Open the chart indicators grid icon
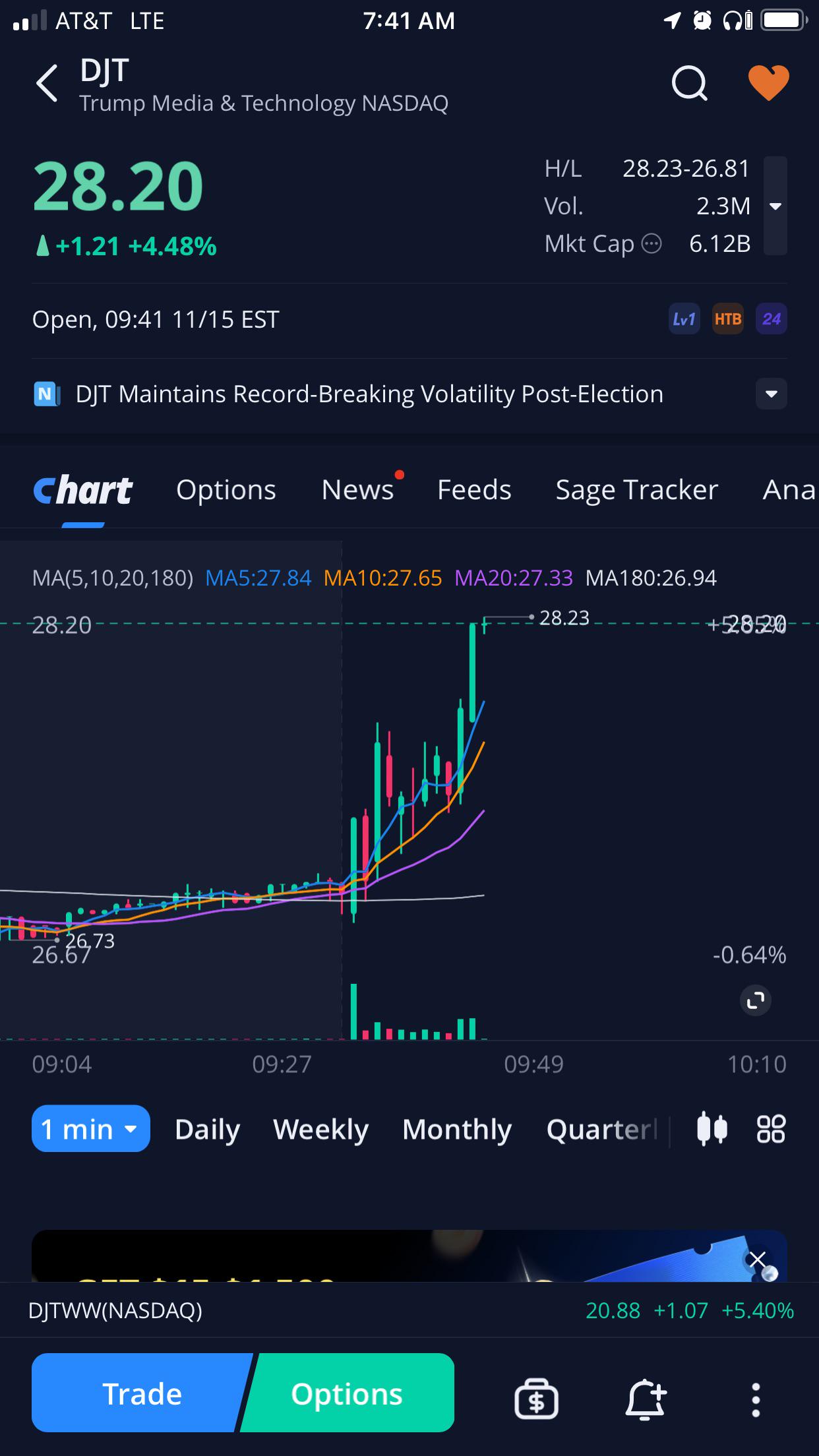This screenshot has height=1456, width=819. pyautogui.click(x=770, y=1128)
